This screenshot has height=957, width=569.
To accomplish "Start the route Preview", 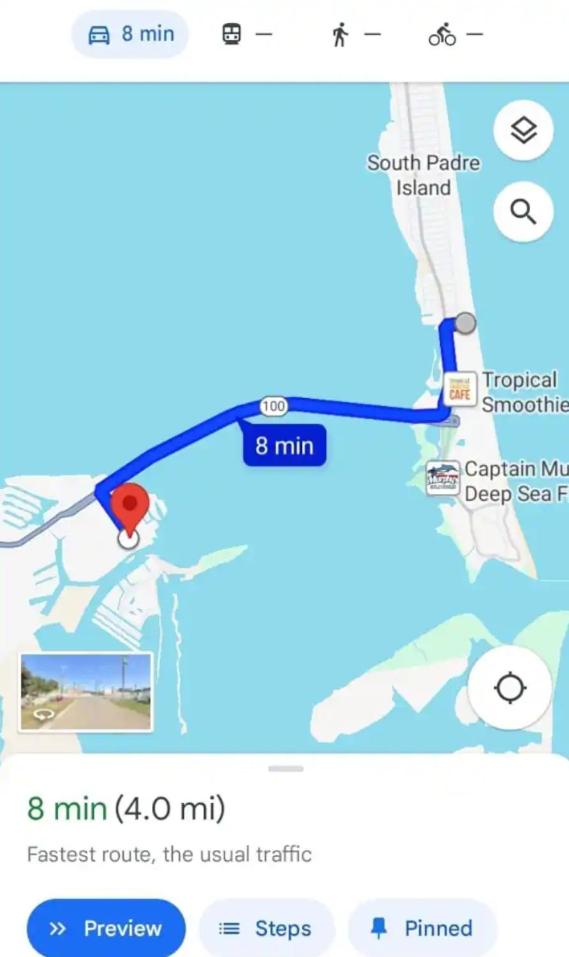I will (x=106, y=928).
